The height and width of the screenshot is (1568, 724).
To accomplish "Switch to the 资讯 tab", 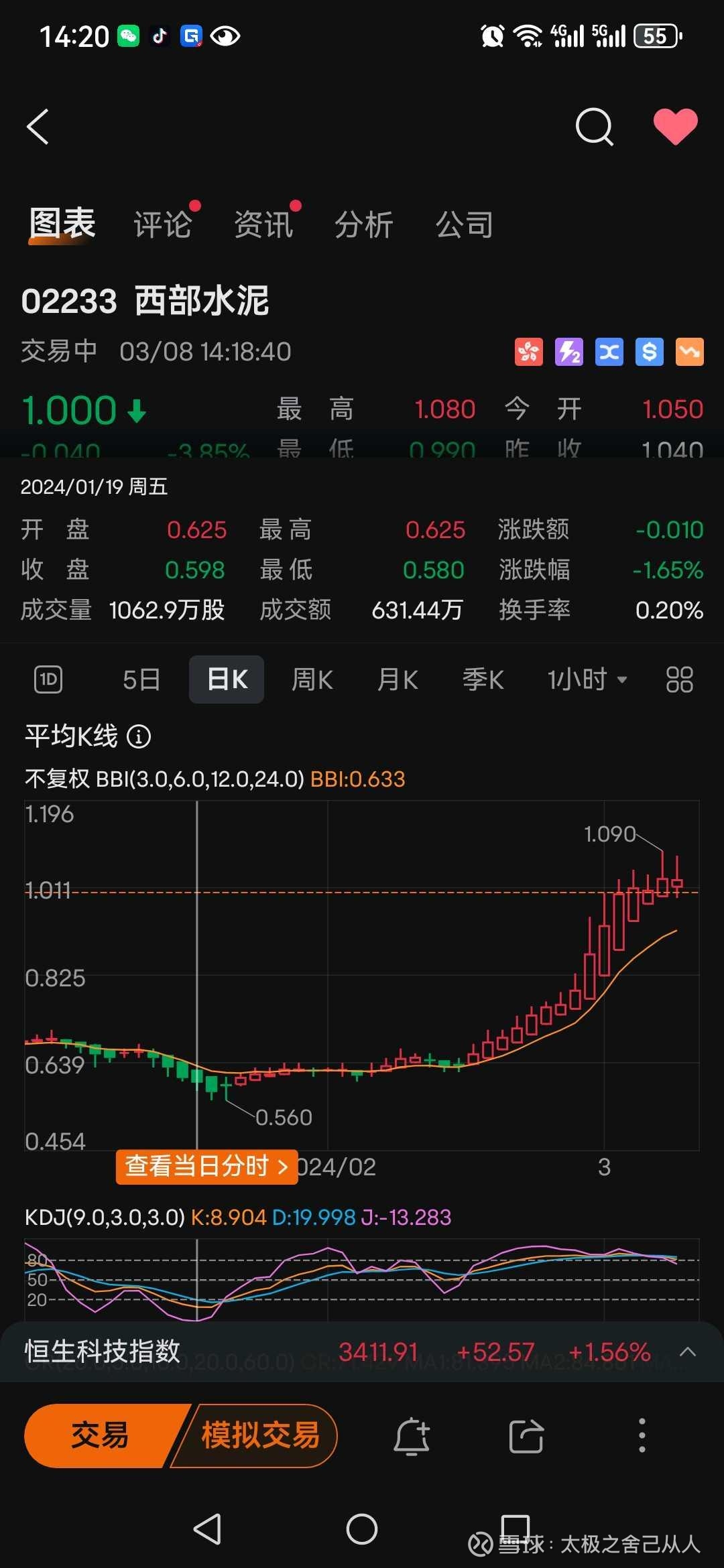I will 263,224.
